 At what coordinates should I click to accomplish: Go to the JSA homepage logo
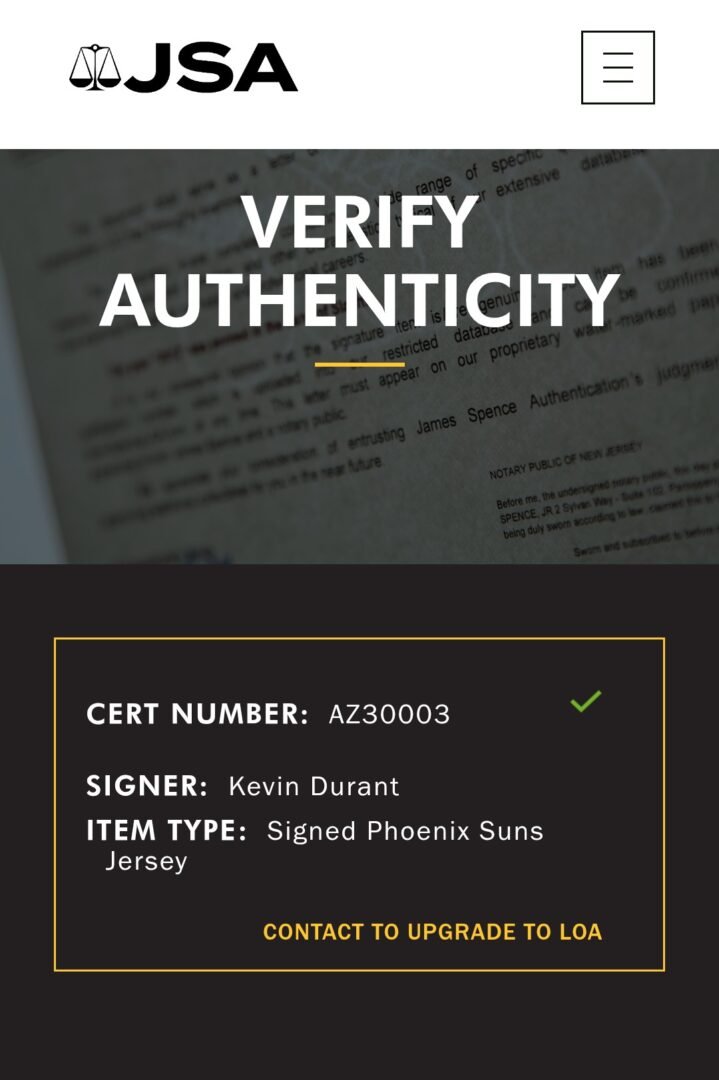[184, 68]
